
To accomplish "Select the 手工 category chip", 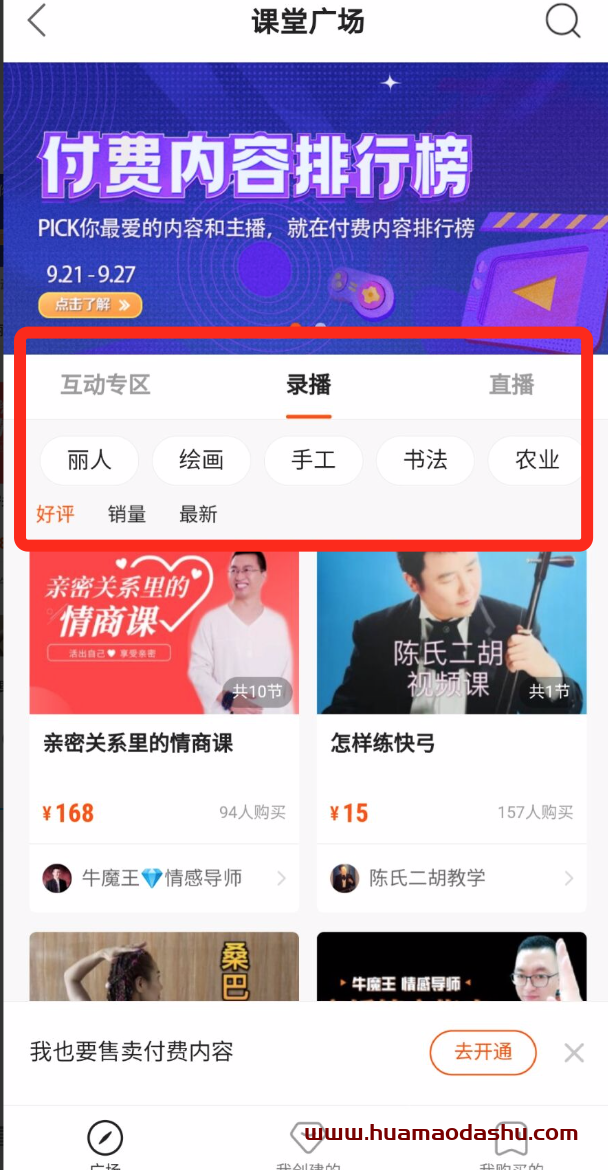I will pos(313,460).
